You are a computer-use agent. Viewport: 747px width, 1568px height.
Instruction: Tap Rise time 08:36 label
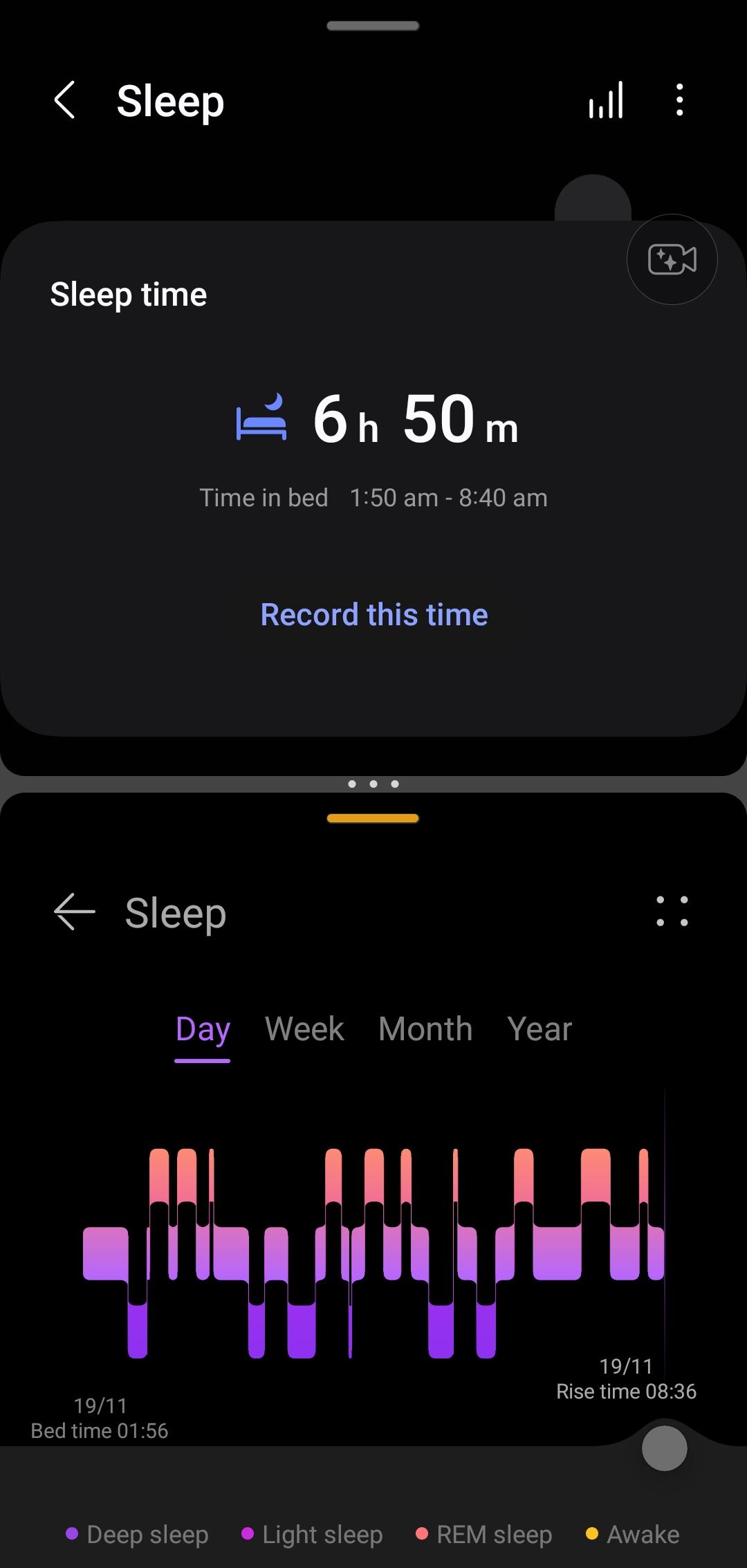coord(626,1390)
